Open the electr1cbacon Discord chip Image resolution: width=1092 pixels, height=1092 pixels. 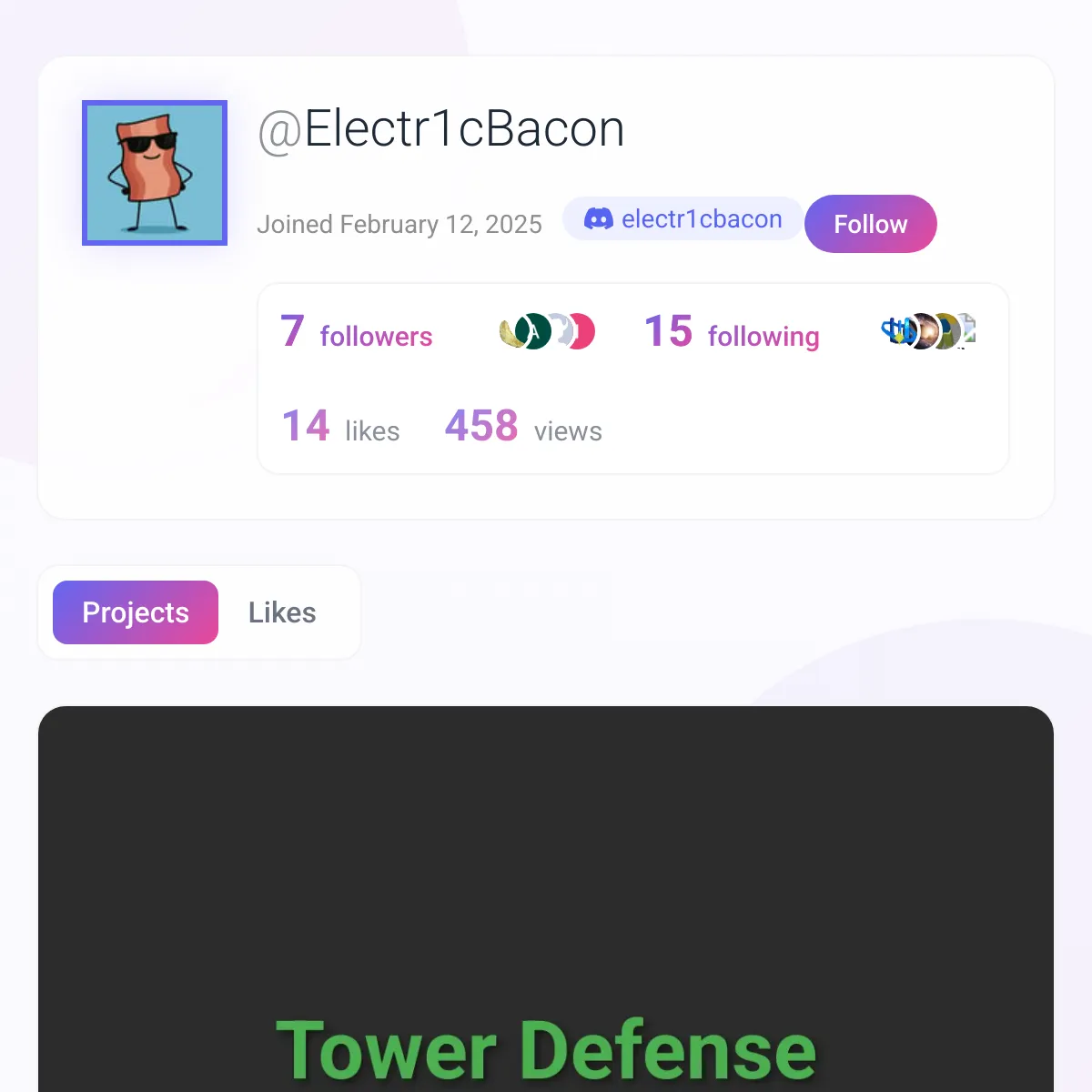682,219
